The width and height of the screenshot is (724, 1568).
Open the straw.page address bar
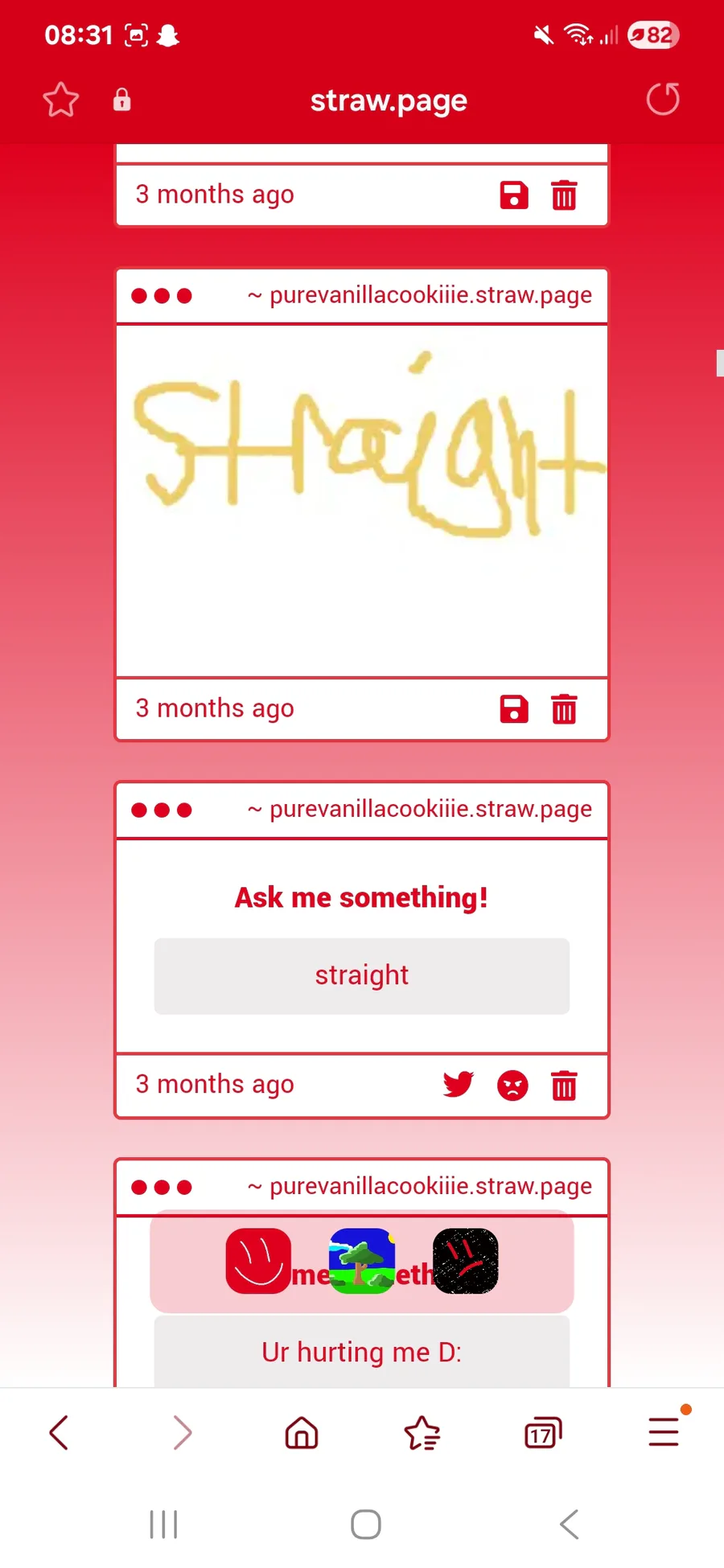click(x=389, y=101)
